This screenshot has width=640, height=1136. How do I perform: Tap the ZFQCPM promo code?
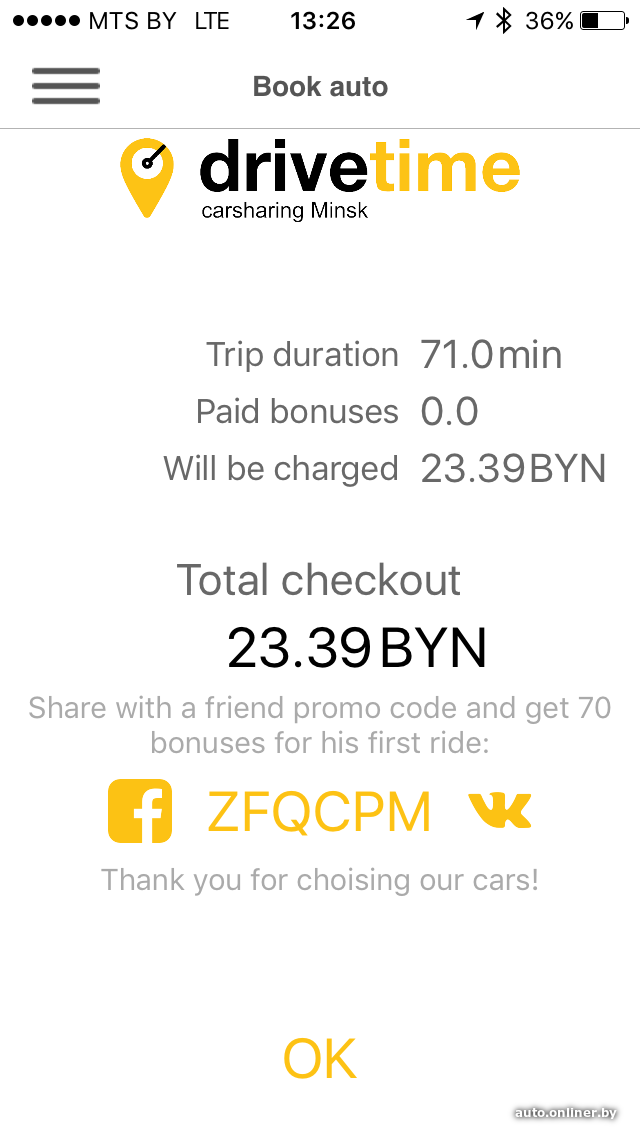click(319, 812)
